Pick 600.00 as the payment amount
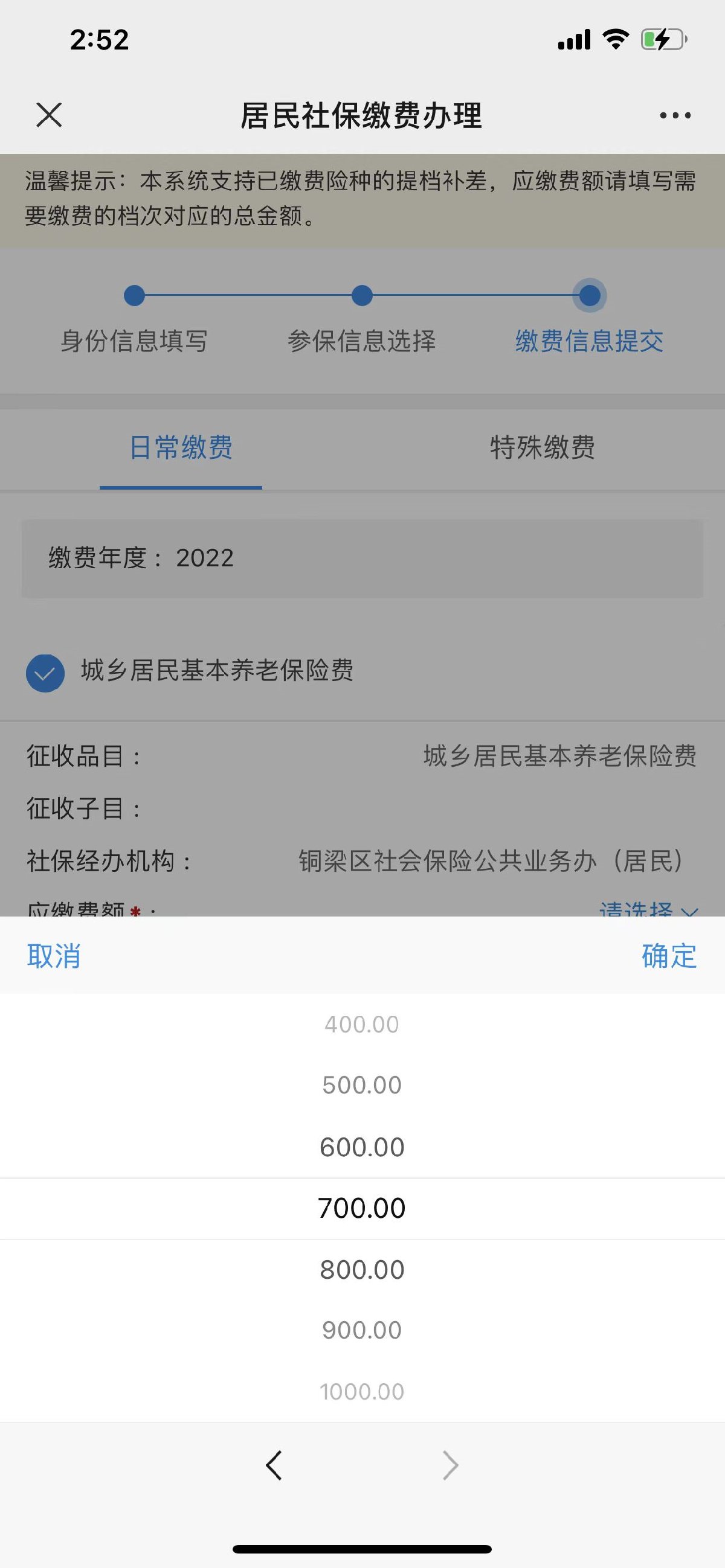 click(362, 1147)
